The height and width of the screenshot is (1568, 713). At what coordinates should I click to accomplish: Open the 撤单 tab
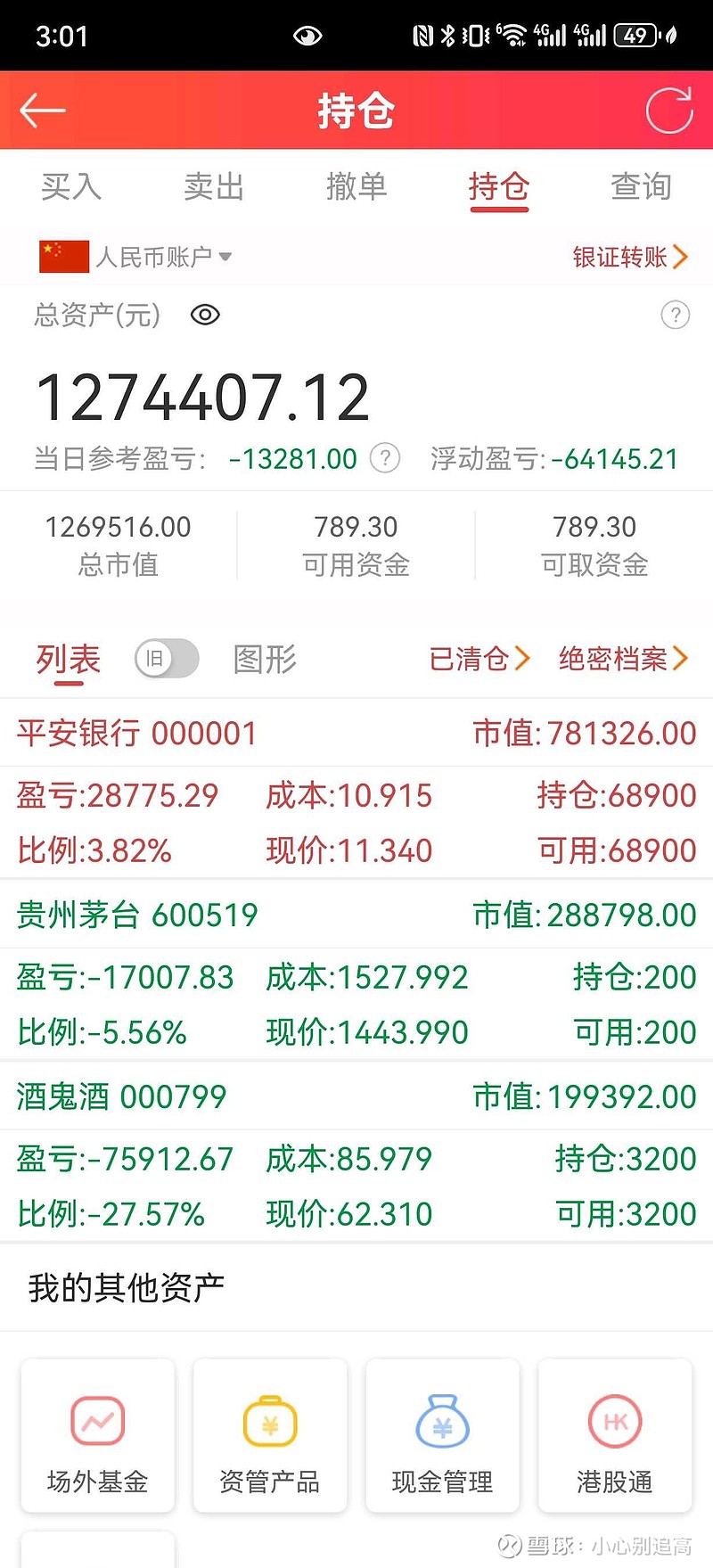click(x=356, y=187)
